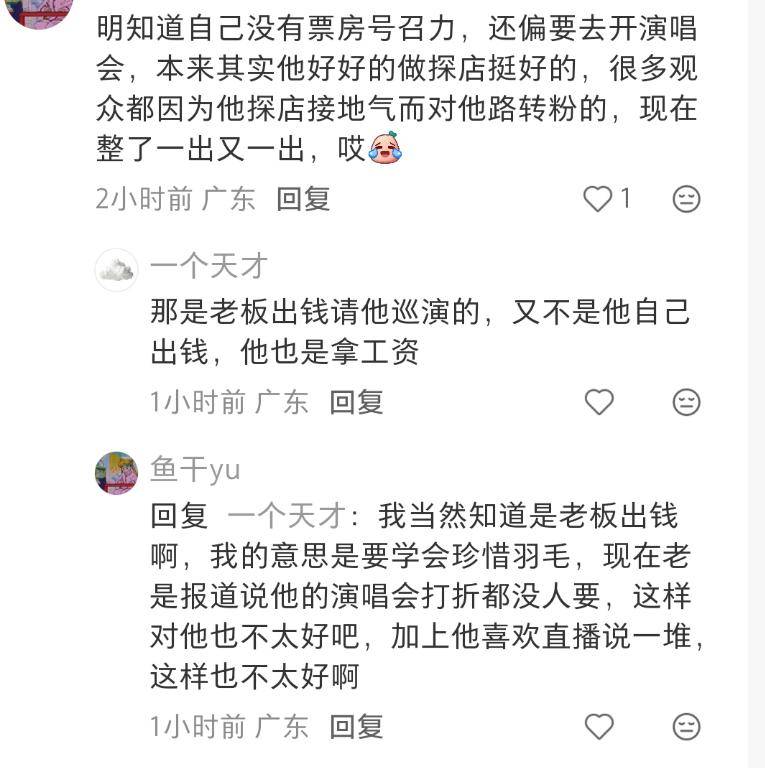Open mentioned user 一个天才 in 鱼干yu's reply
Viewport: 765px width, 768px height.
pyautogui.click(x=288, y=516)
